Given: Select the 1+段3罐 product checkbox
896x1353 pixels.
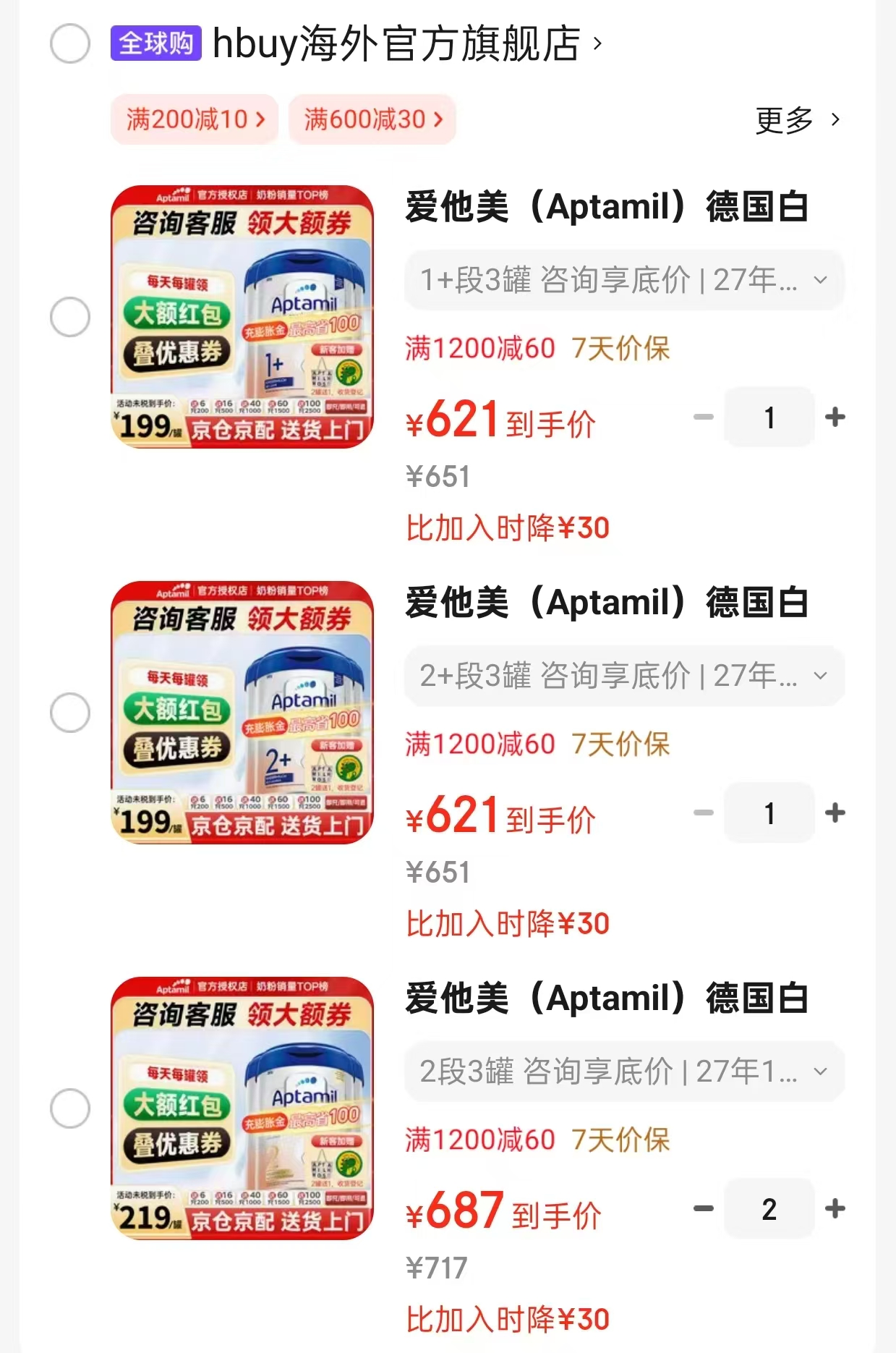Looking at the screenshot, I should 70,316.
